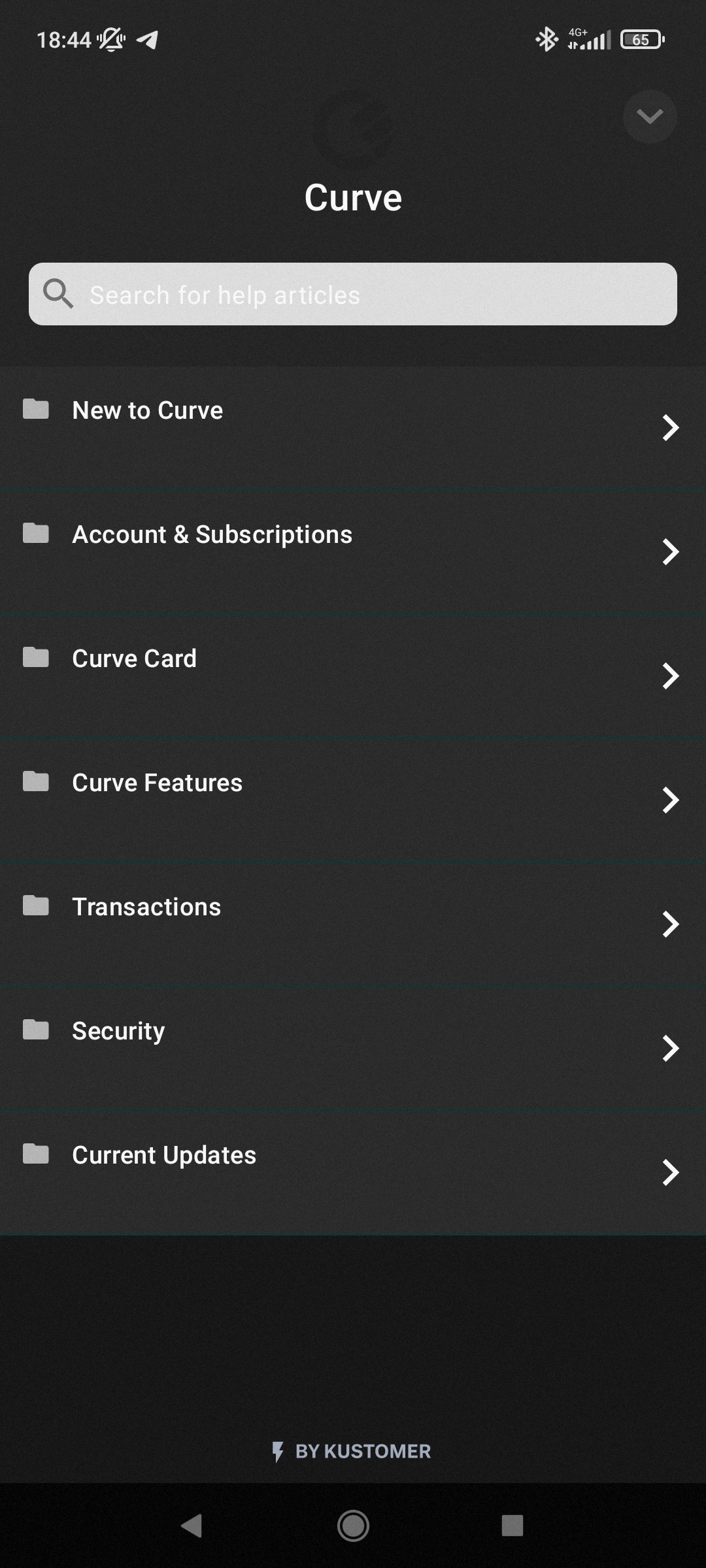The width and height of the screenshot is (706, 1568).
Task: Go to the Security section
Action: click(353, 1047)
